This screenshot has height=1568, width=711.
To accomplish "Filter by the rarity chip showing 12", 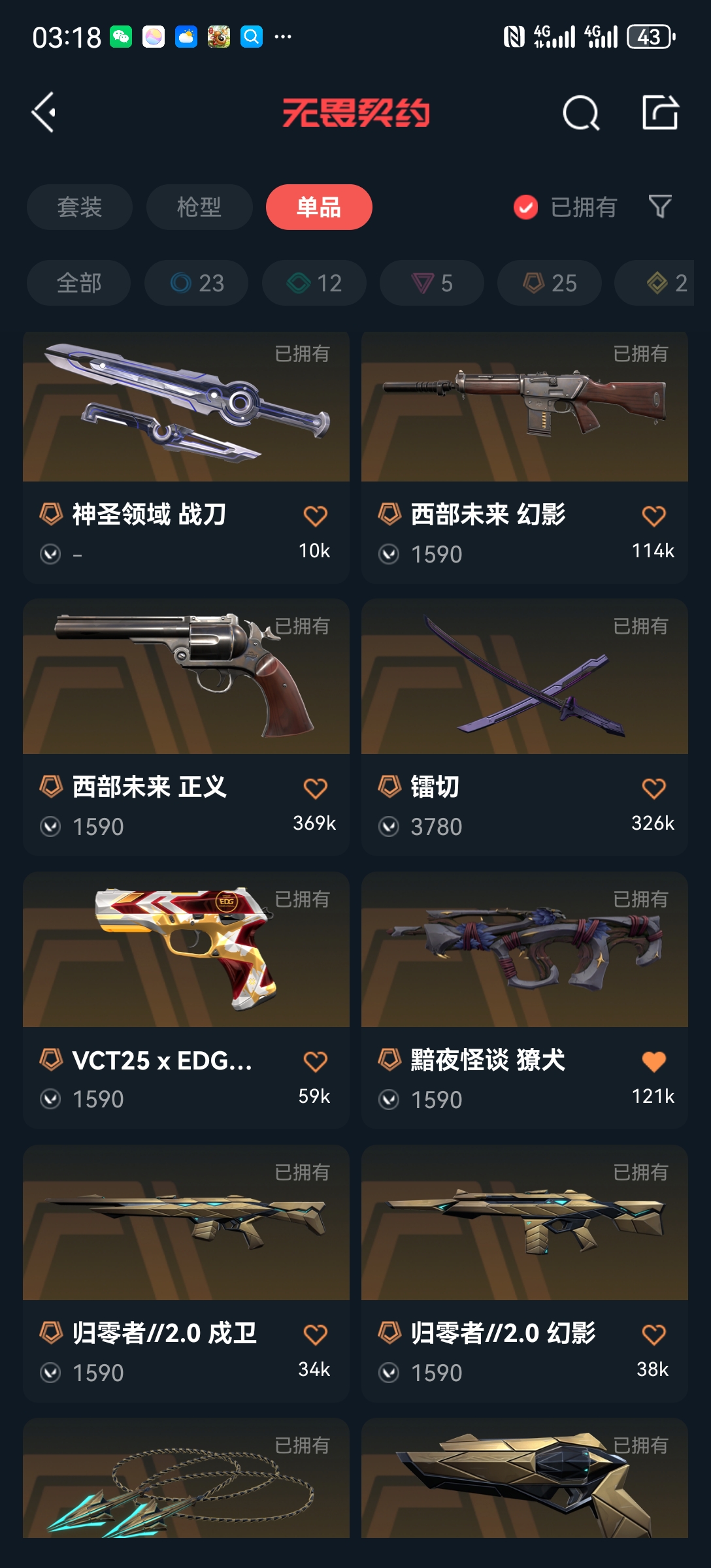I will point(314,283).
